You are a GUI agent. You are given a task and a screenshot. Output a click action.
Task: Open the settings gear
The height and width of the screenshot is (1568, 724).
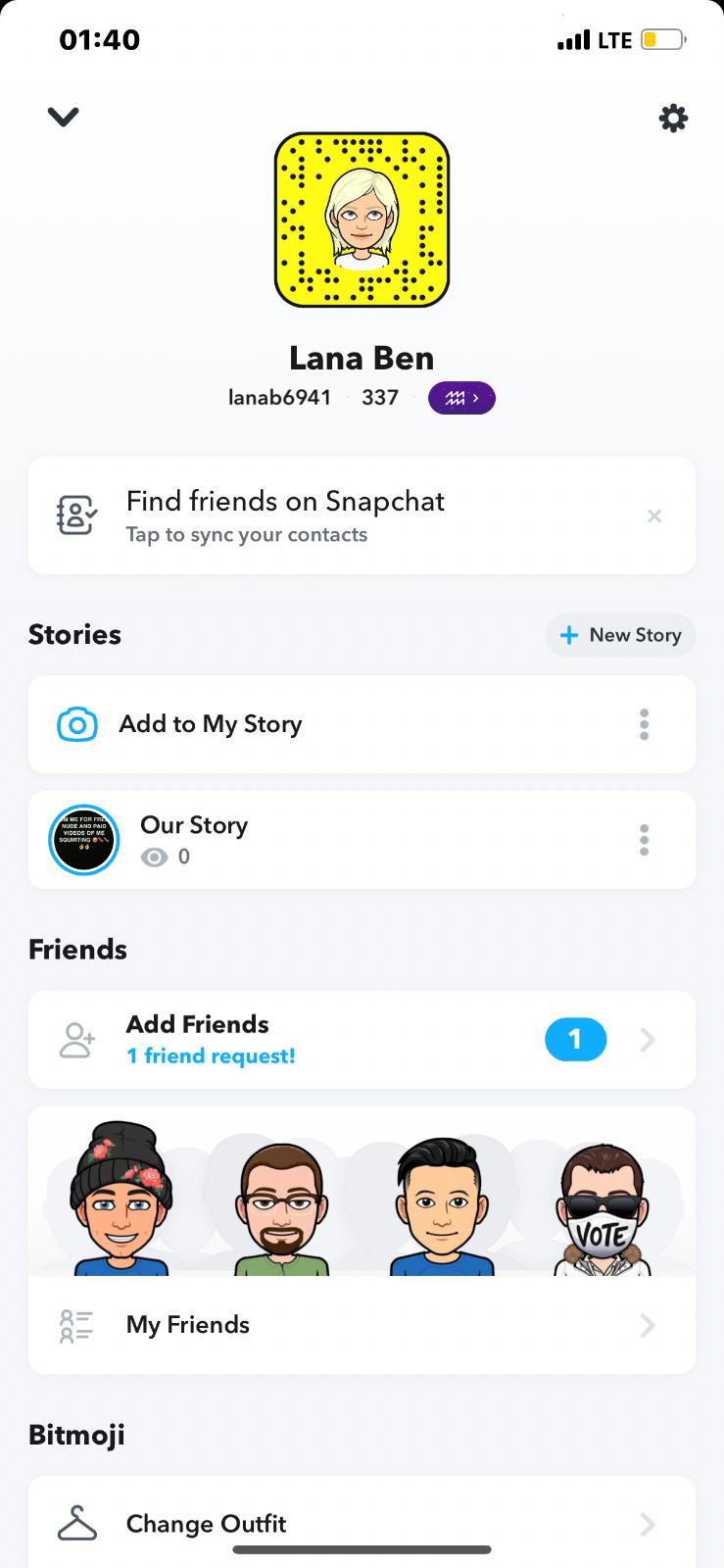coord(673,119)
